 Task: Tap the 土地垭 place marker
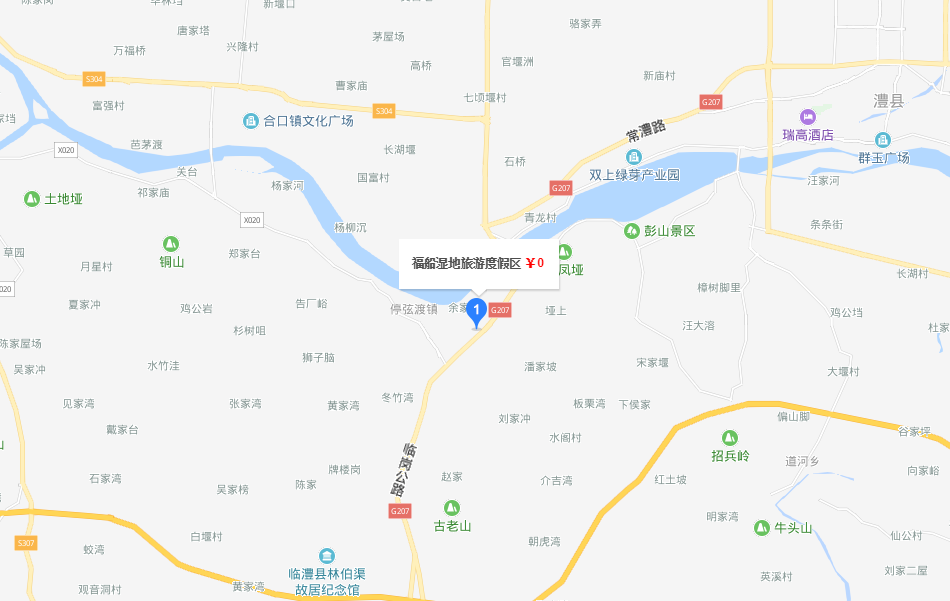point(32,199)
